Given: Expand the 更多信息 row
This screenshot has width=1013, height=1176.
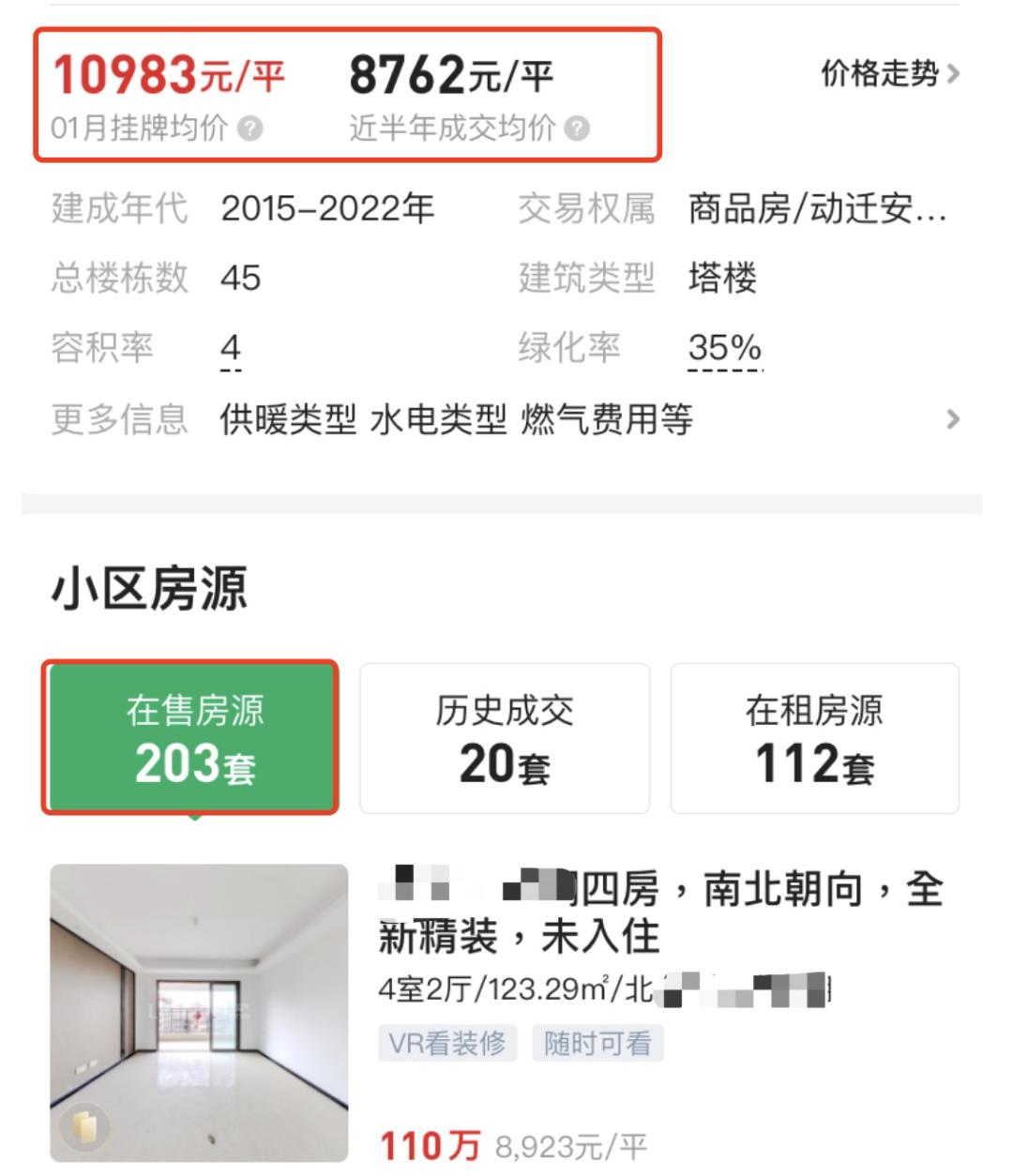Looking at the screenshot, I should click(952, 419).
